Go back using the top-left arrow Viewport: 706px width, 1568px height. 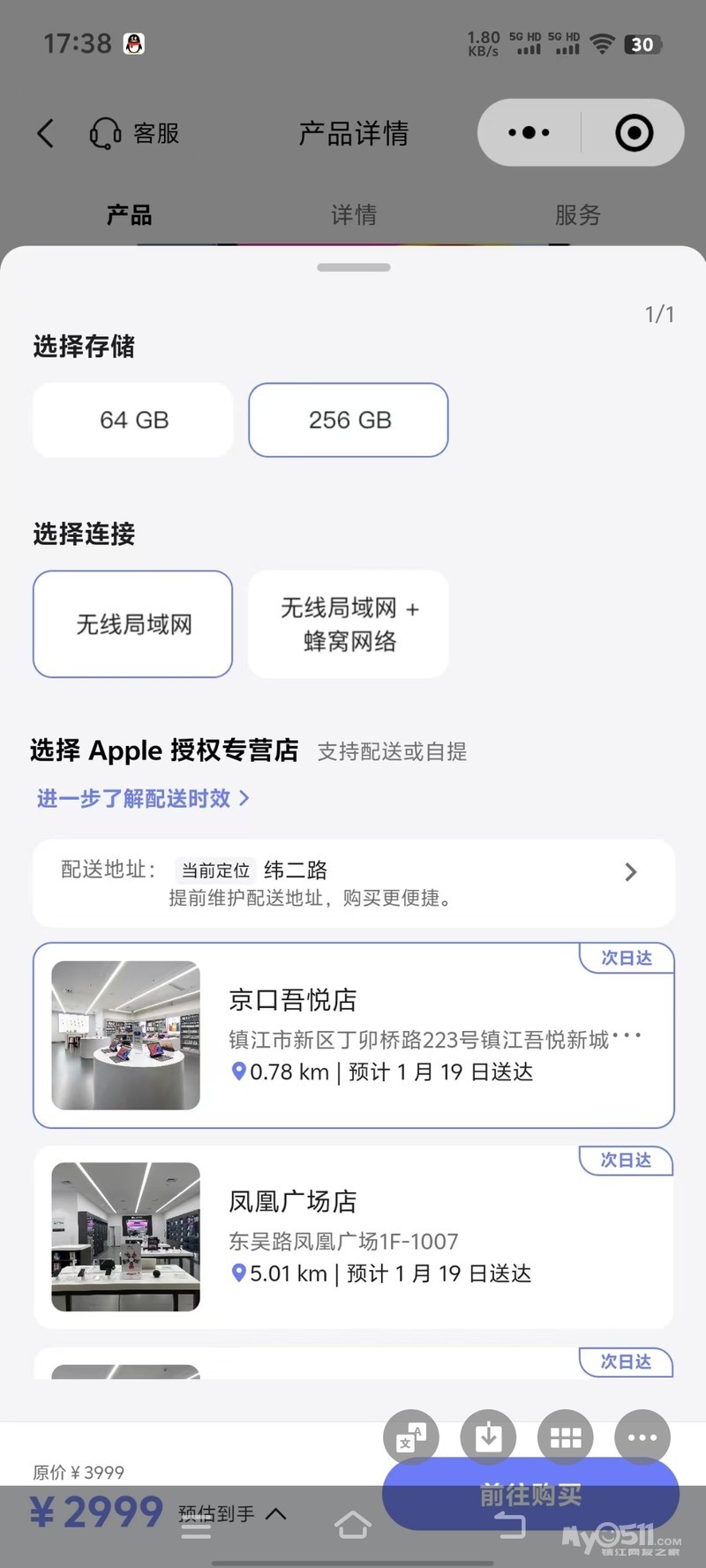(x=46, y=133)
